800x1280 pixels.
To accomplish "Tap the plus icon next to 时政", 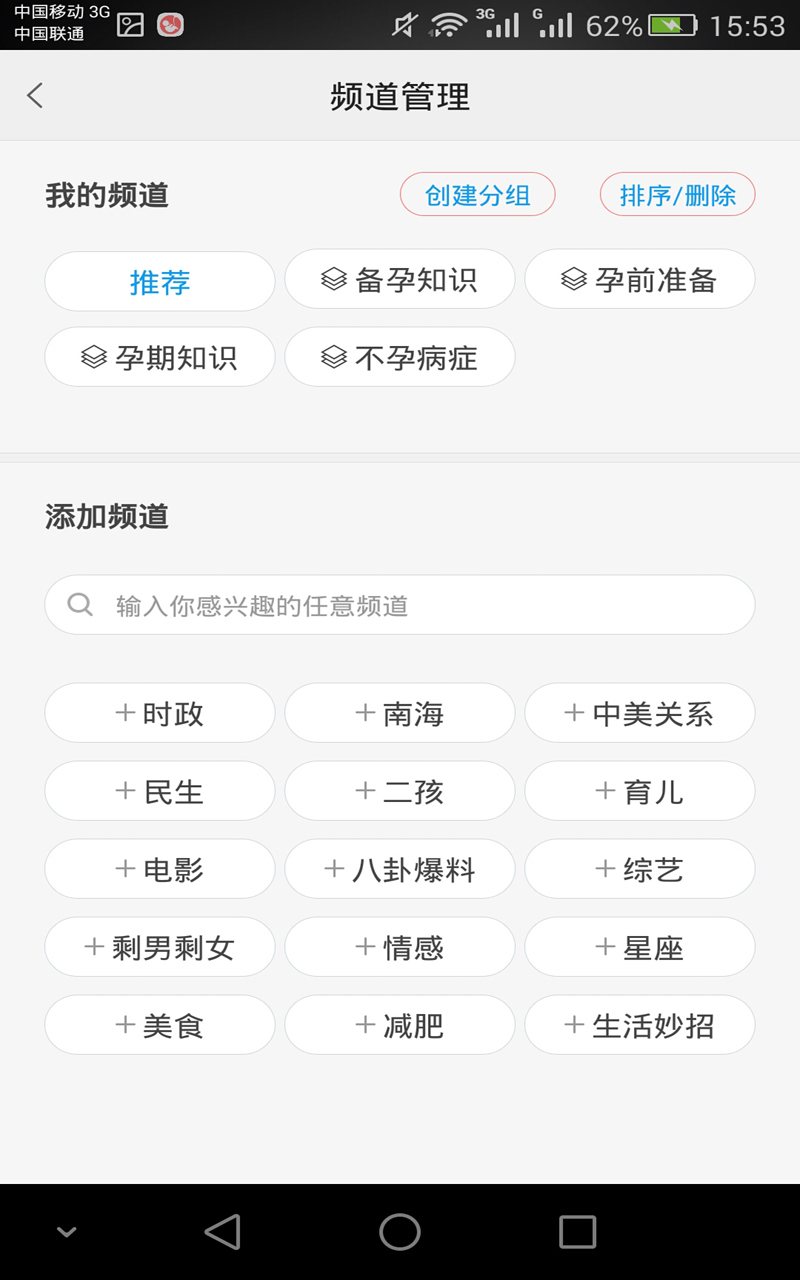I will [124, 713].
